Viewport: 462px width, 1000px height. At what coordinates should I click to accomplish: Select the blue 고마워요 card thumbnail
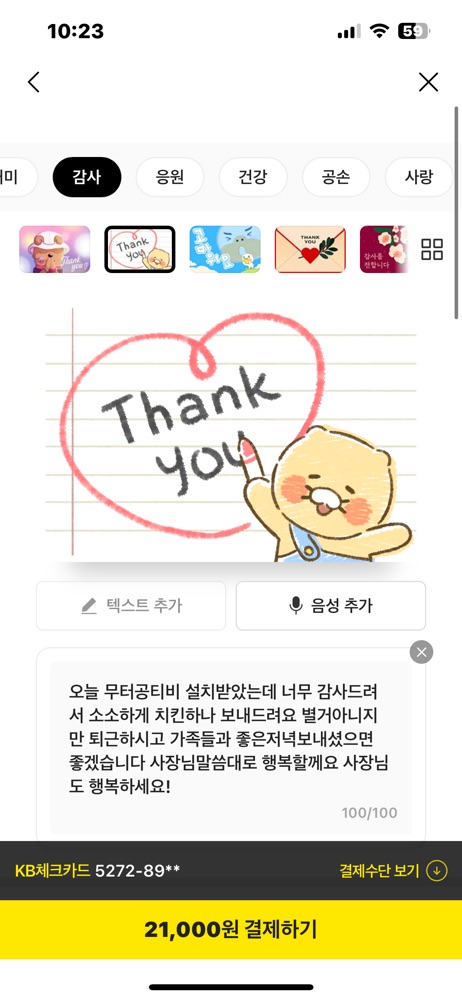(x=225, y=249)
